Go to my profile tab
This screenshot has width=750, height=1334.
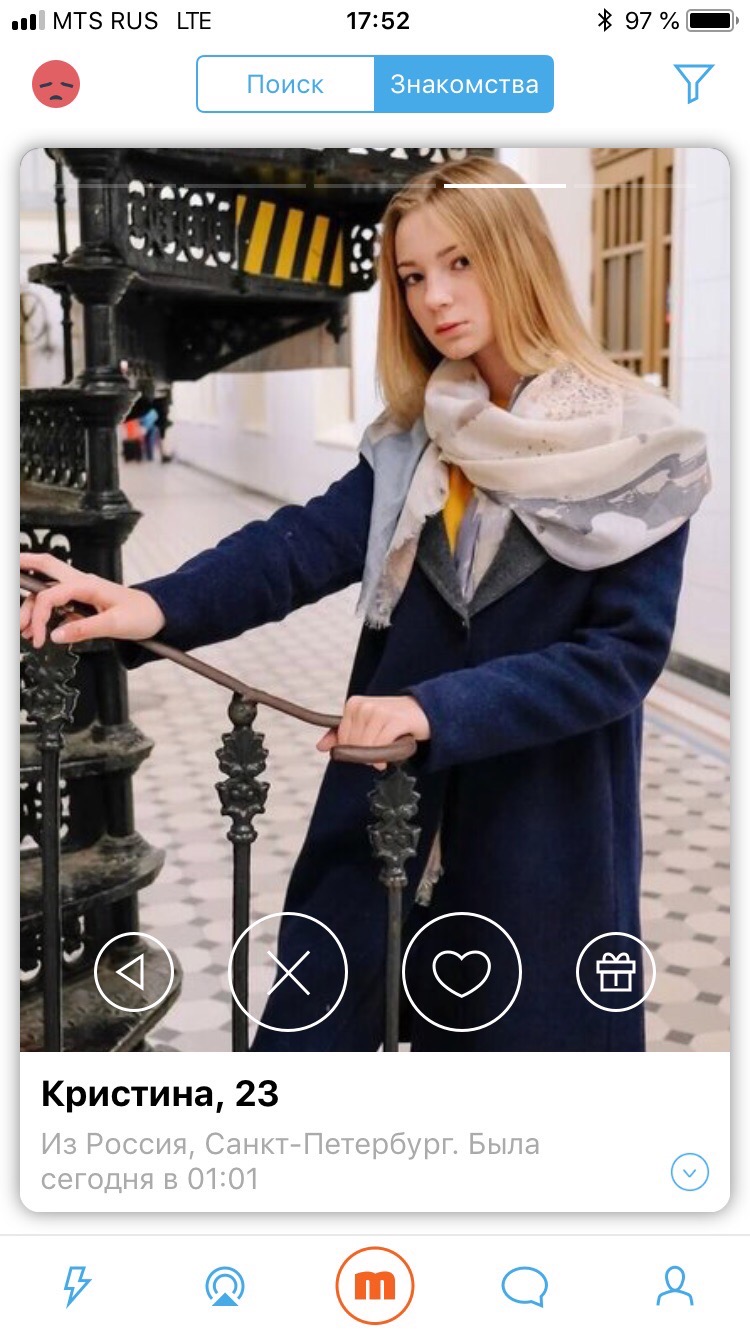pos(675,1286)
